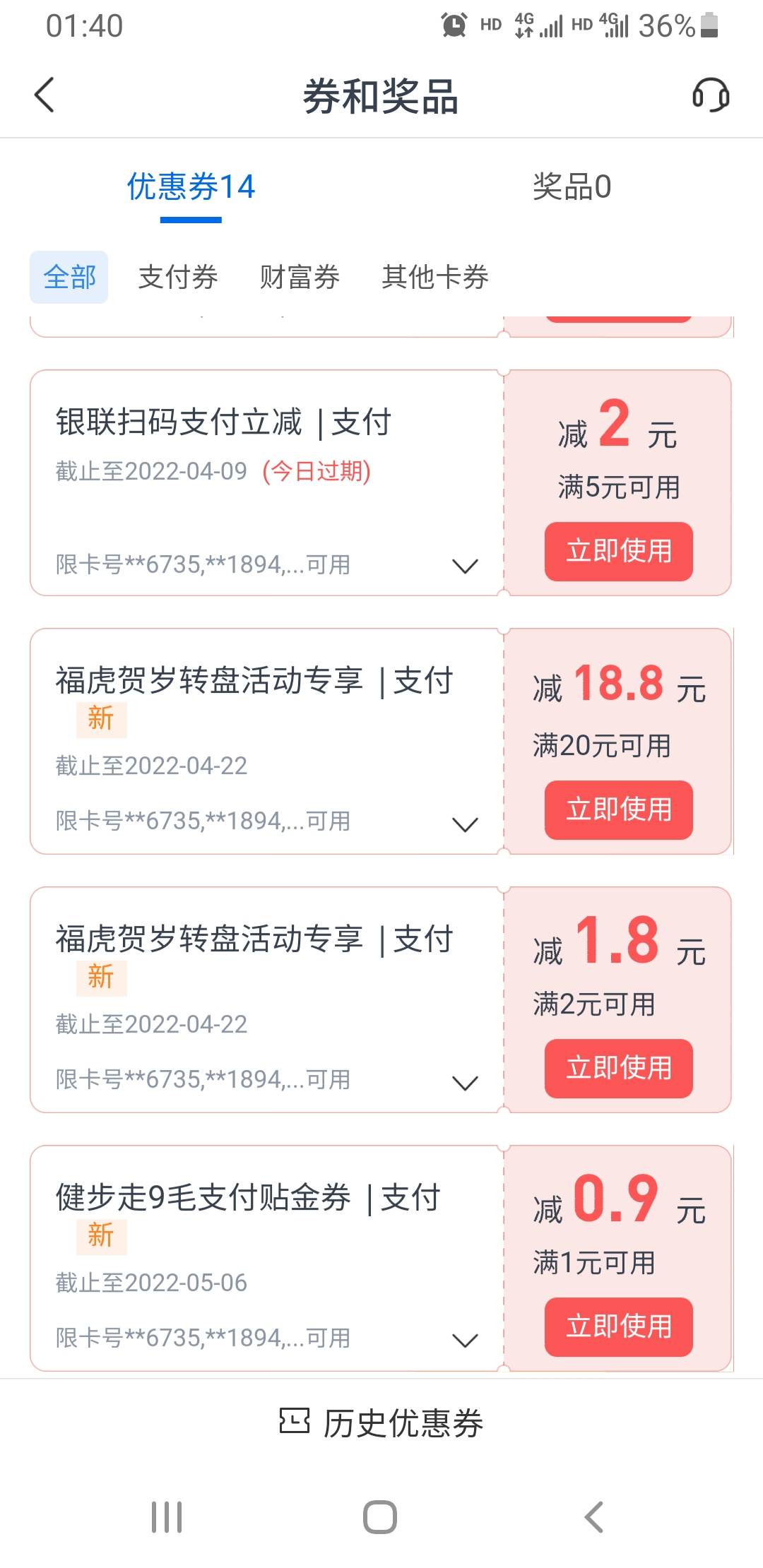Filter by 财富券
This screenshot has height=1568, width=763.
click(300, 277)
